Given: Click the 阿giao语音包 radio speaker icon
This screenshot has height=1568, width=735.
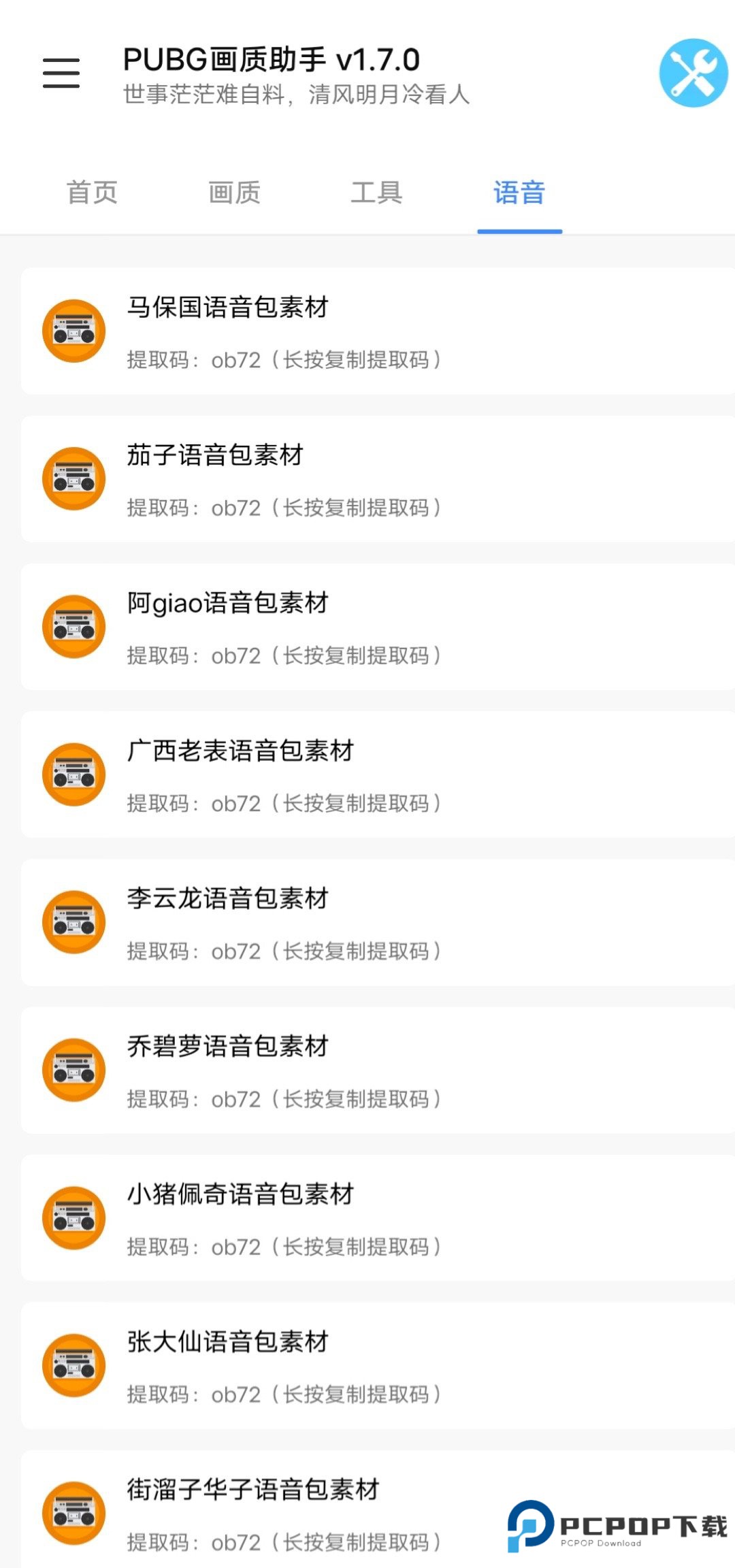Looking at the screenshot, I should point(74,626).
